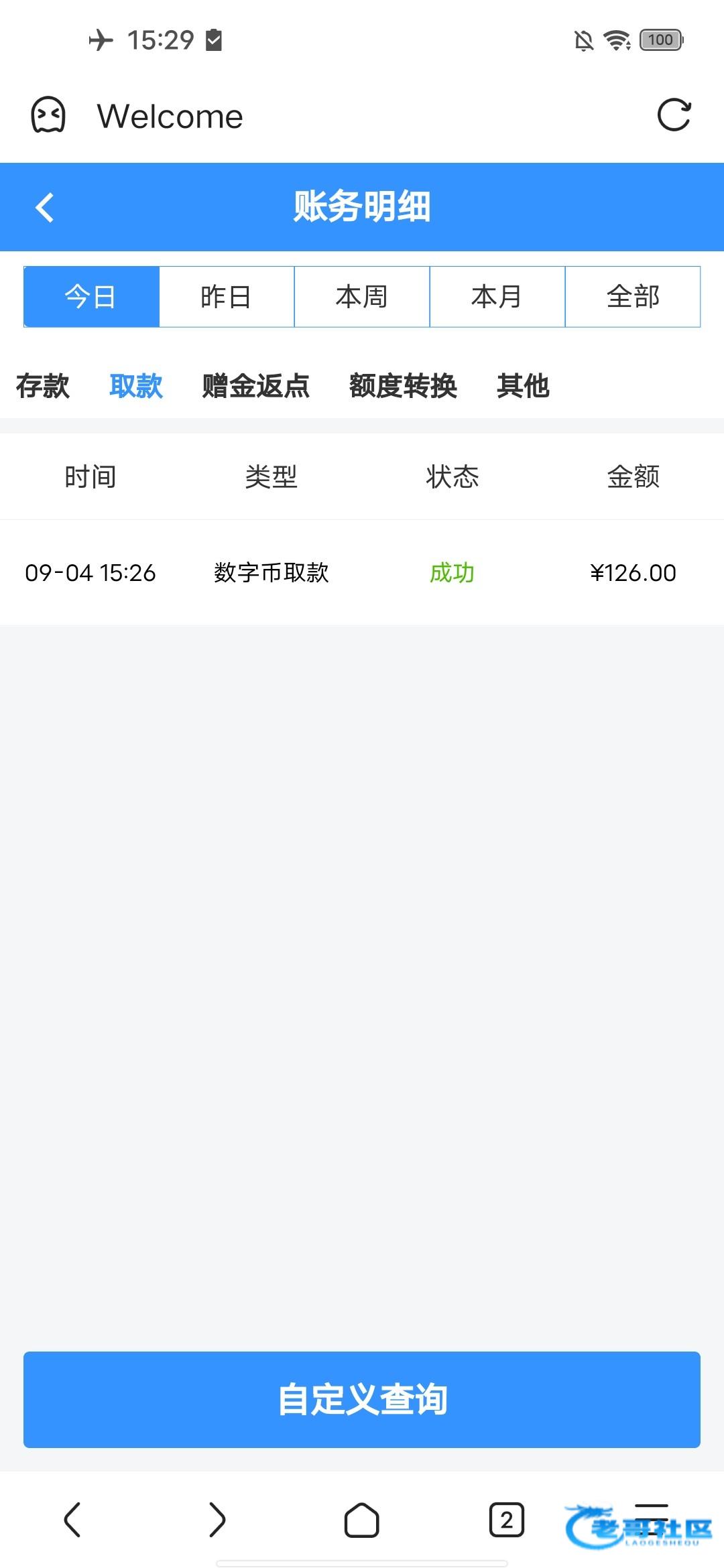Switch to the 昨日 date filter
Viewport: 724px width, 1568px height.
coord(227,297)
